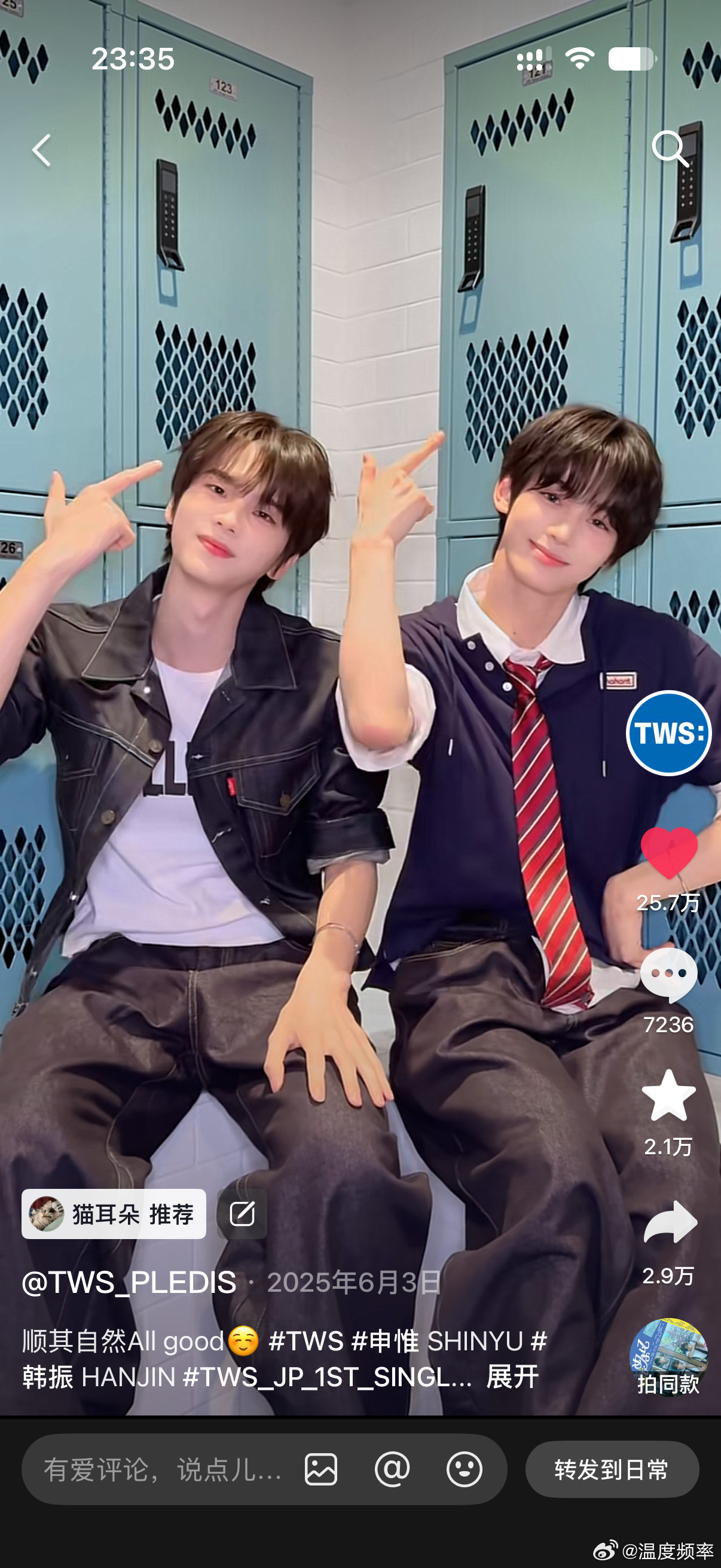This screenshot has width=721, height=1568.
Task: Like the video with the heart icon
Action: (668, 853)
